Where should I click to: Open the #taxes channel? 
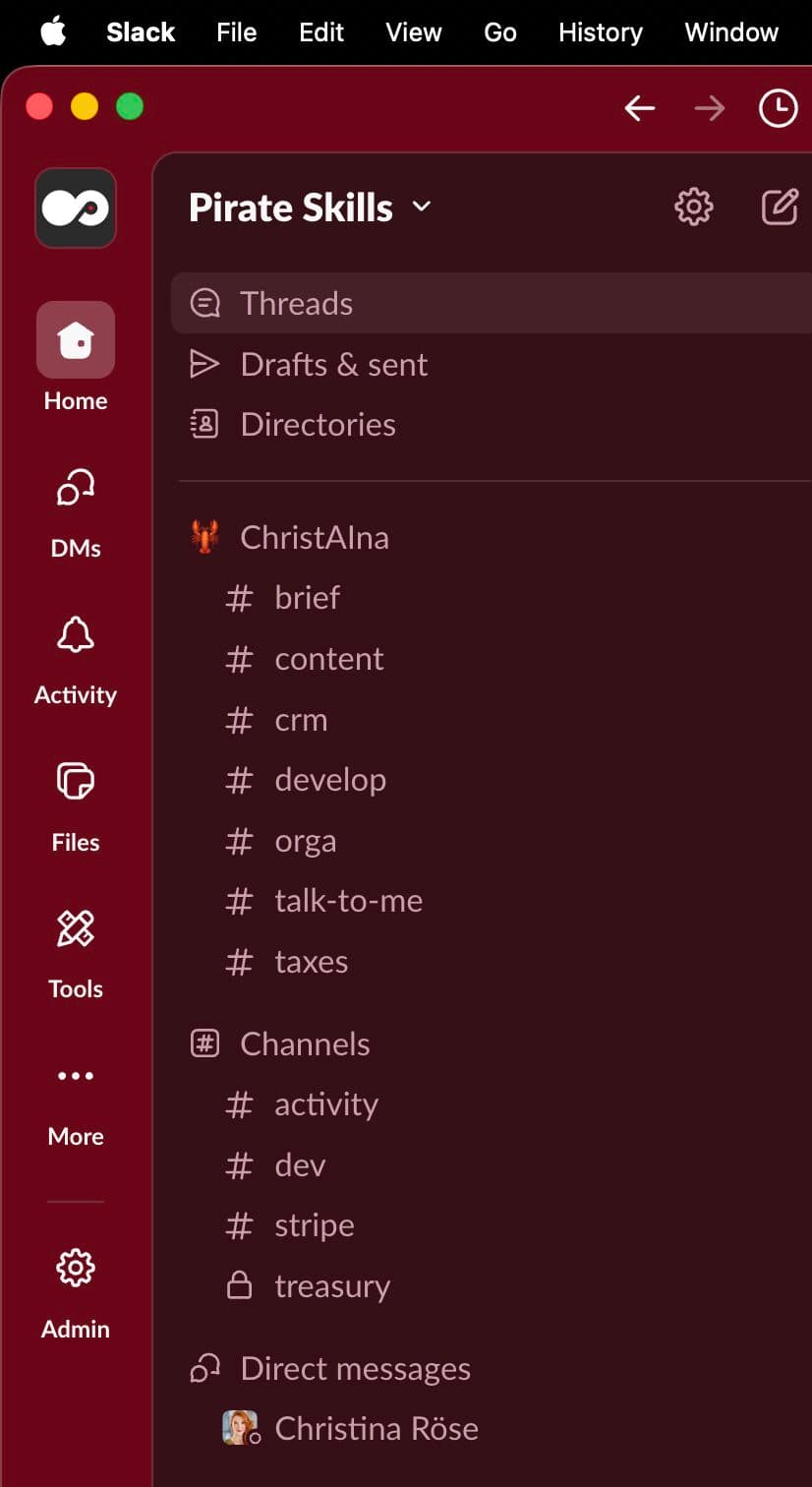pyautogui.click(x=311, y=962)
